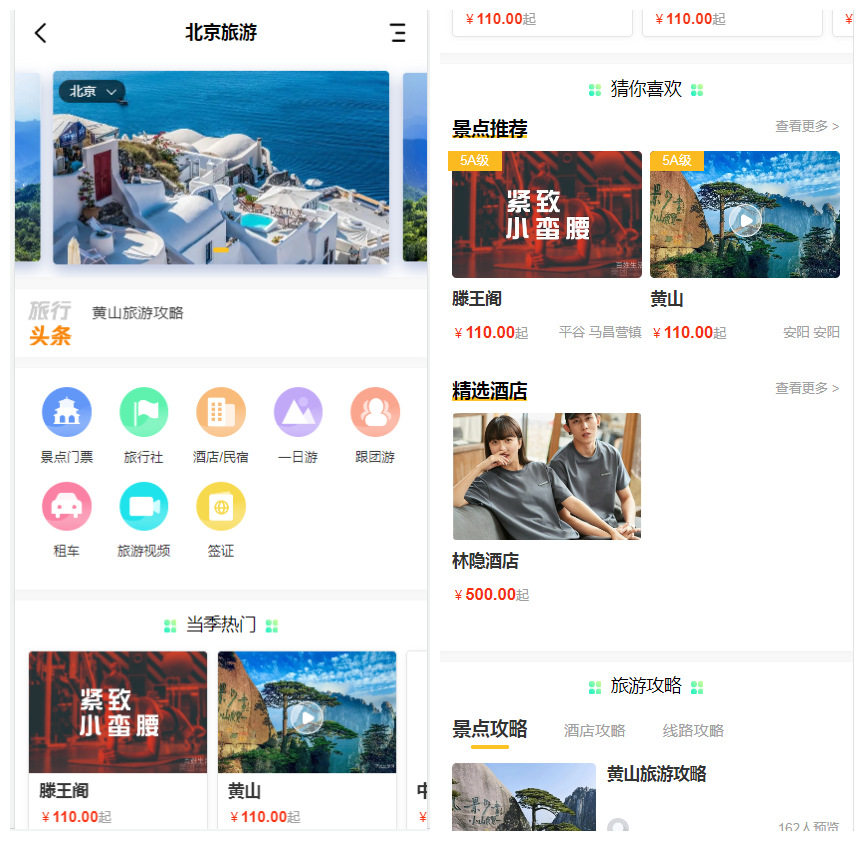Open the 黄山旅游攻略 headline under 旅行头条
This screenshot has width=864, height=841.
pos(138,313)
